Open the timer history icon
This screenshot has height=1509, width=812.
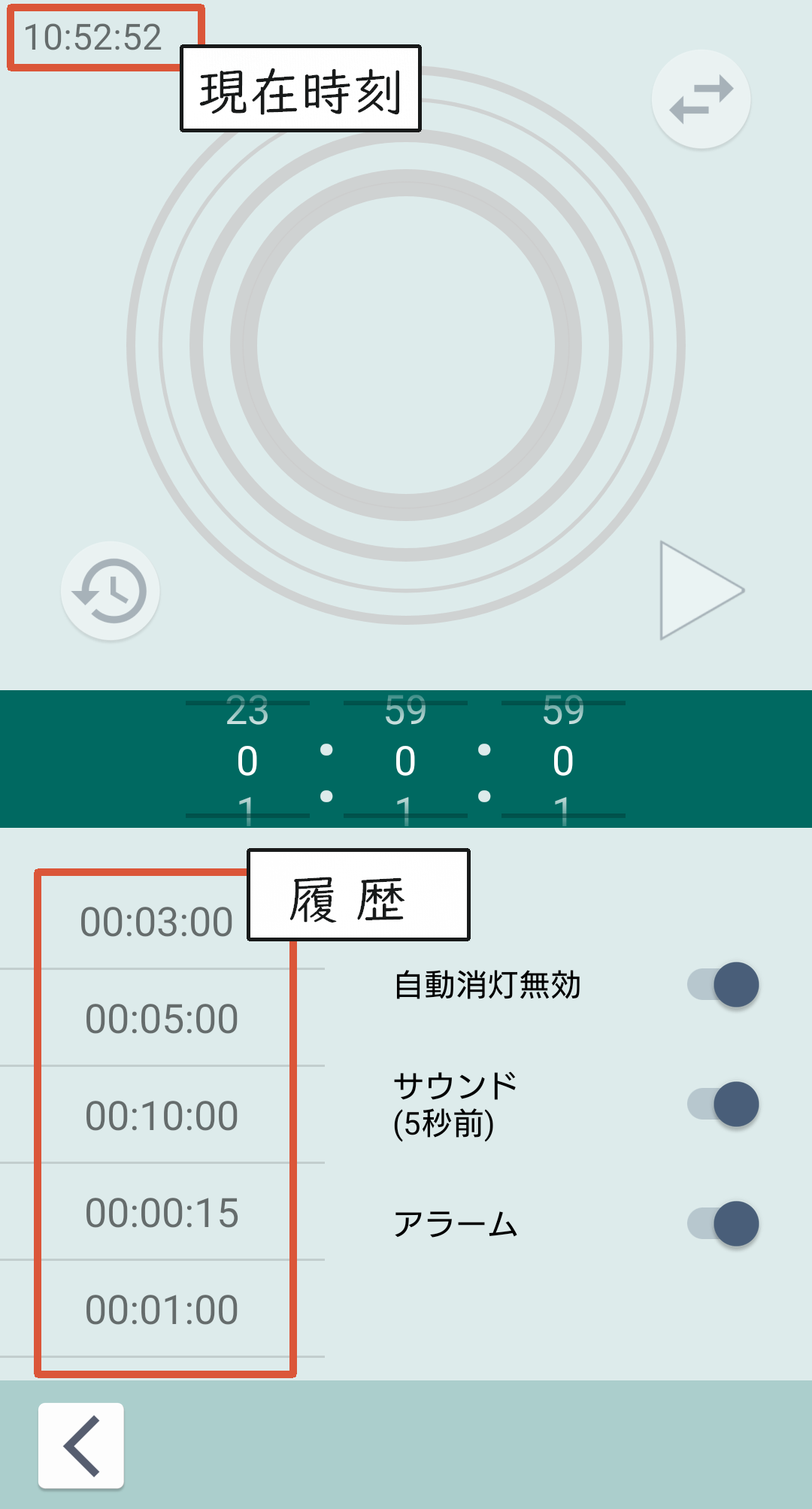point(111,591)
